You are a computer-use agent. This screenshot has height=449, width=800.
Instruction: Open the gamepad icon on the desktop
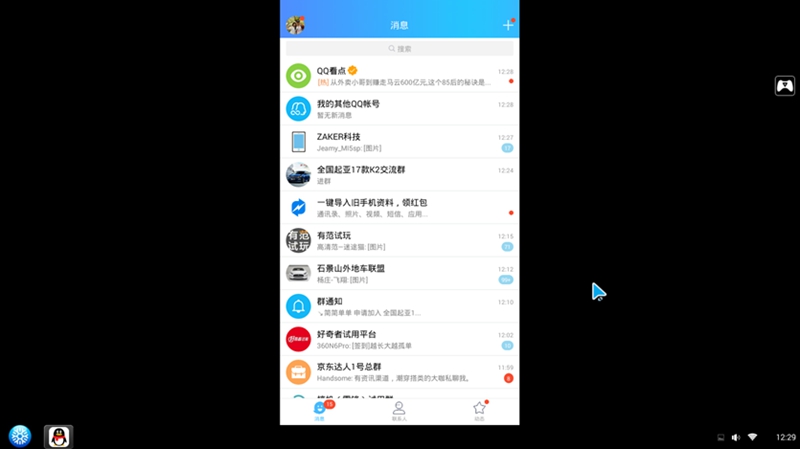[x=785, y=87]
